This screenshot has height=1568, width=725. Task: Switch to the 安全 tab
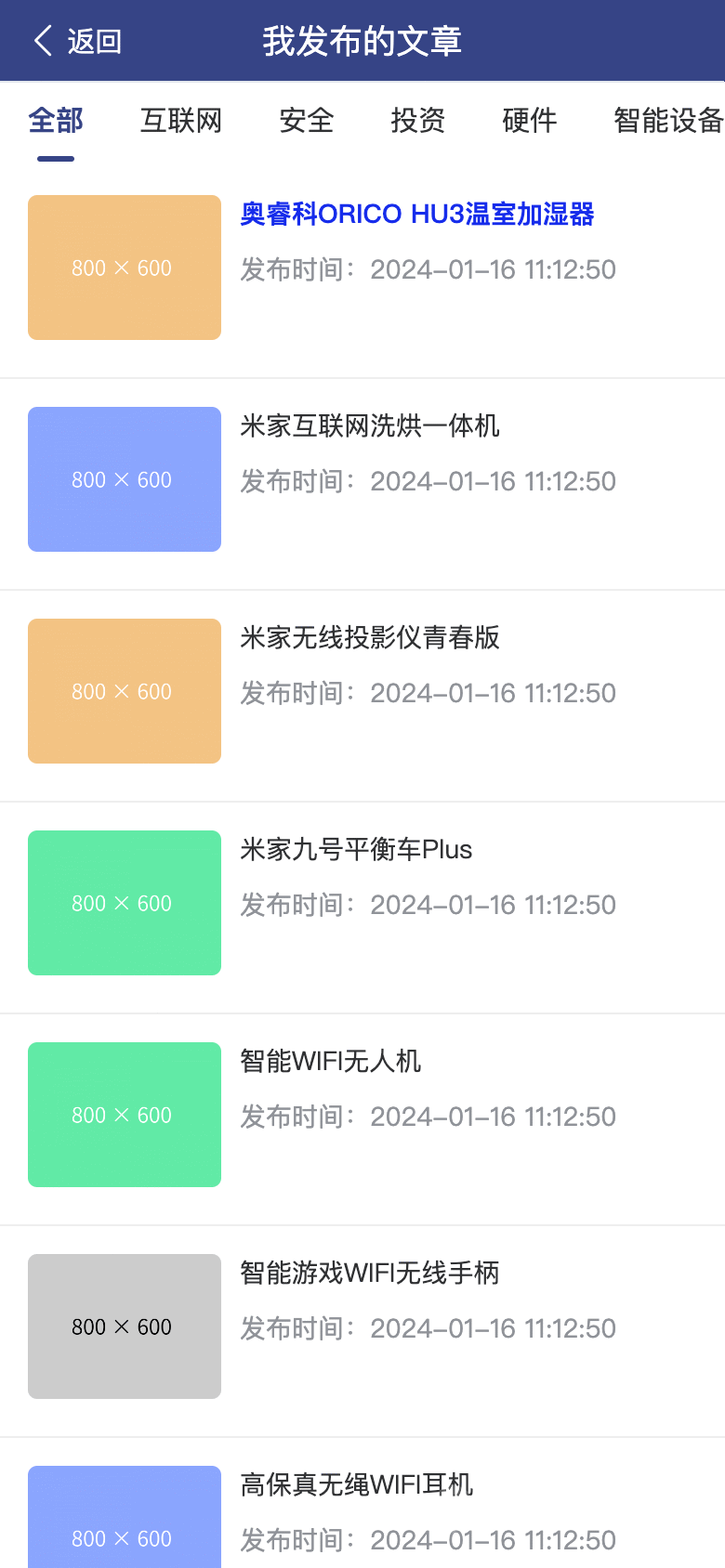307,121
